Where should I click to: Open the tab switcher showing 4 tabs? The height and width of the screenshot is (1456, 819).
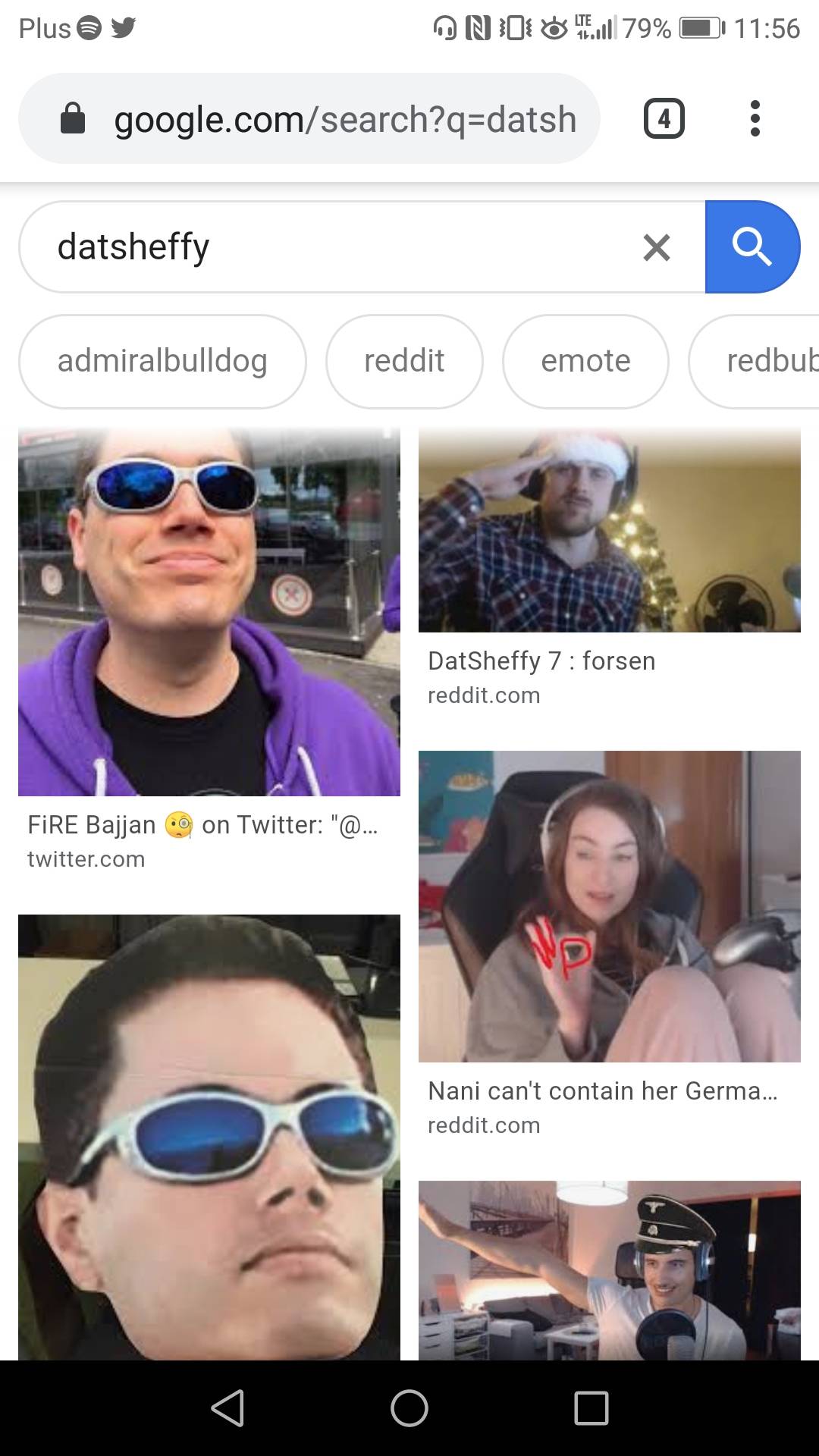pos(664,119)
